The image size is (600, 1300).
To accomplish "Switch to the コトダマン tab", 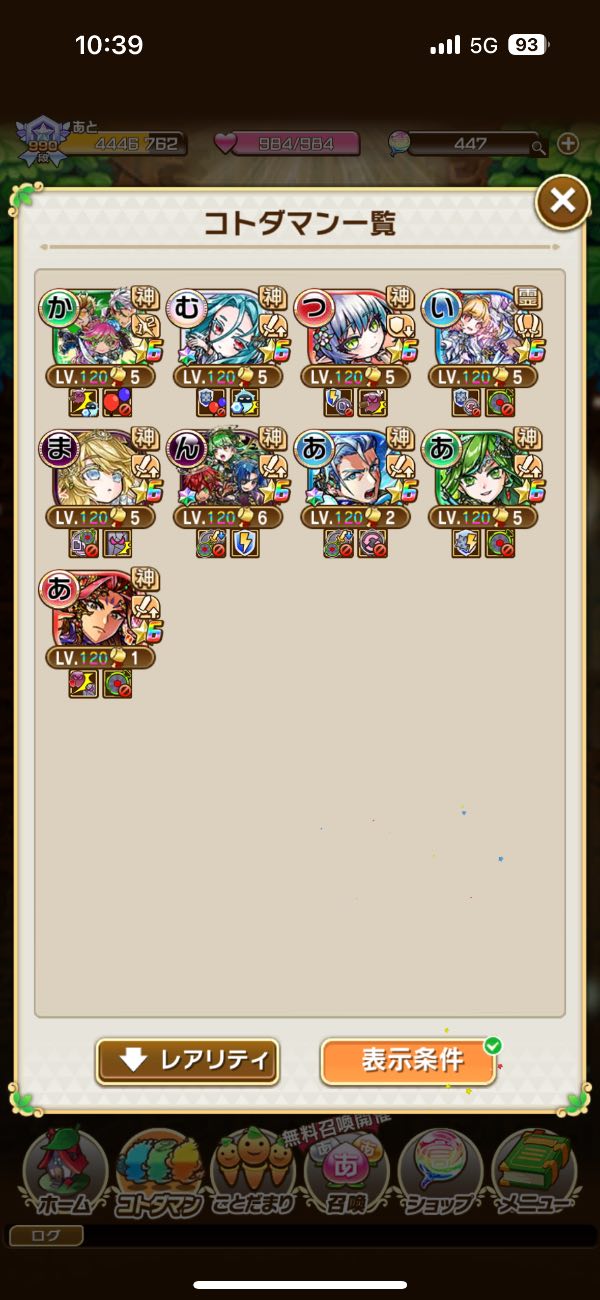I will point(158,1173).
